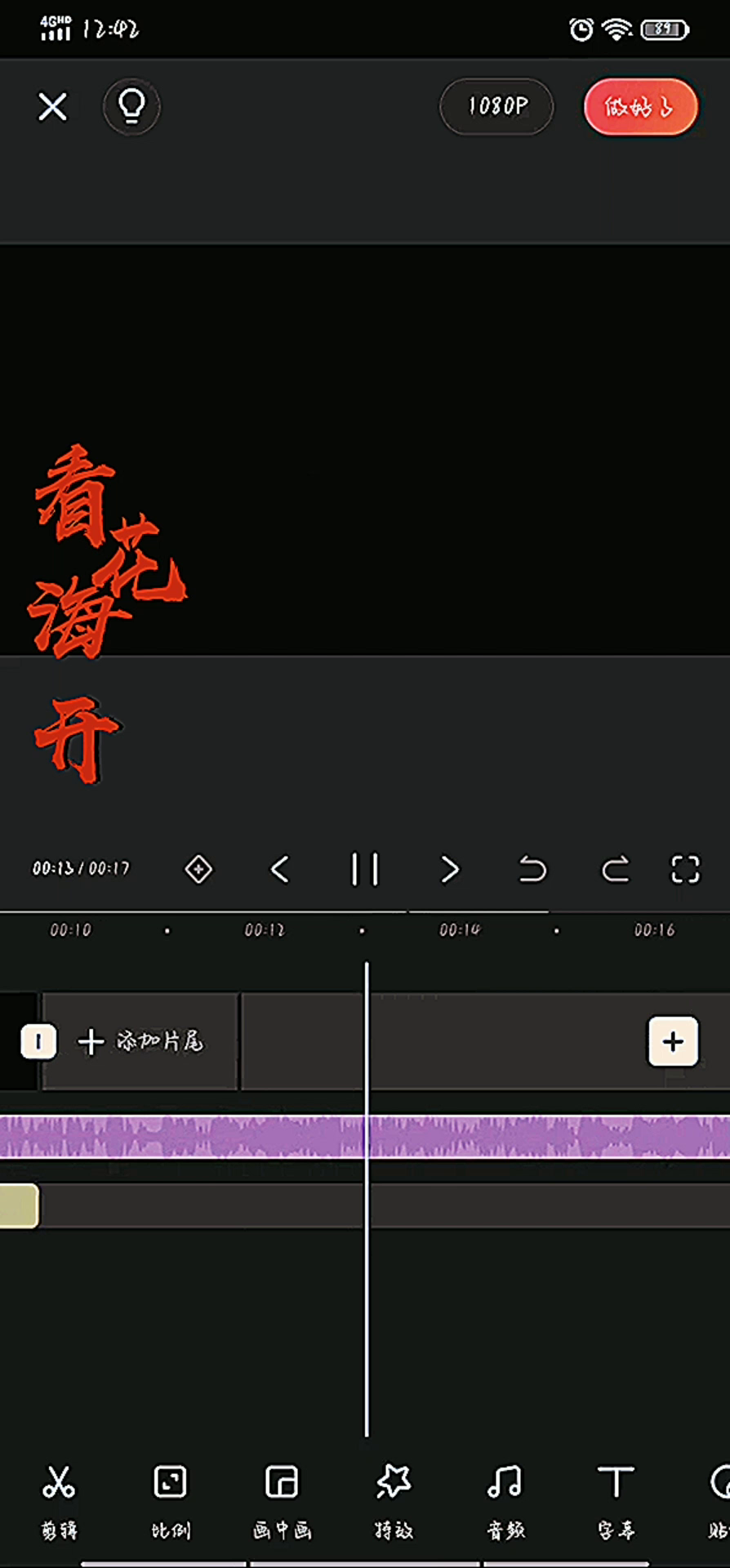Pause the video playback
The height and width of the screenshot is (1568, 730).
(x=365, y=869)
